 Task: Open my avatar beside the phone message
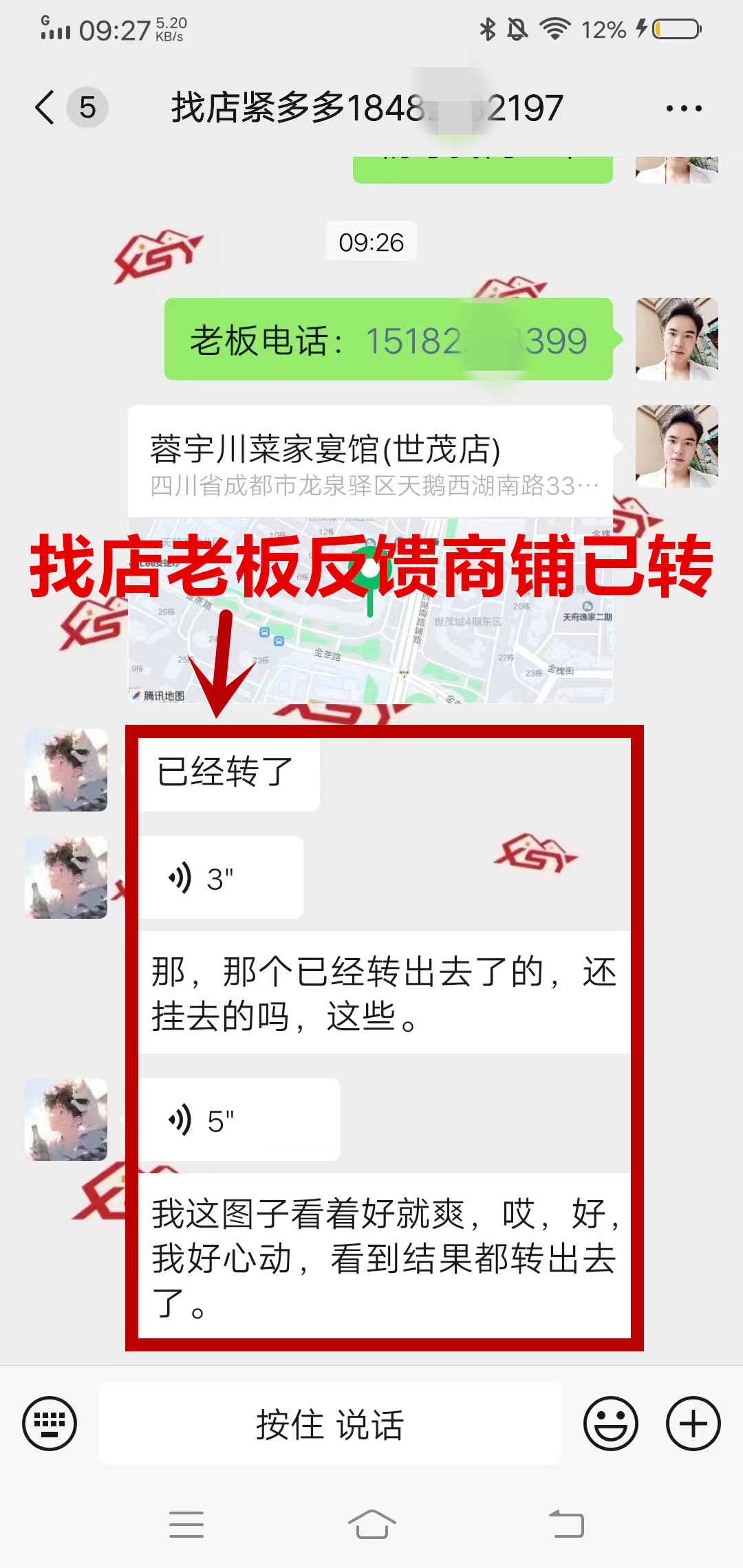pyautogui.click(x=676, y=339)
